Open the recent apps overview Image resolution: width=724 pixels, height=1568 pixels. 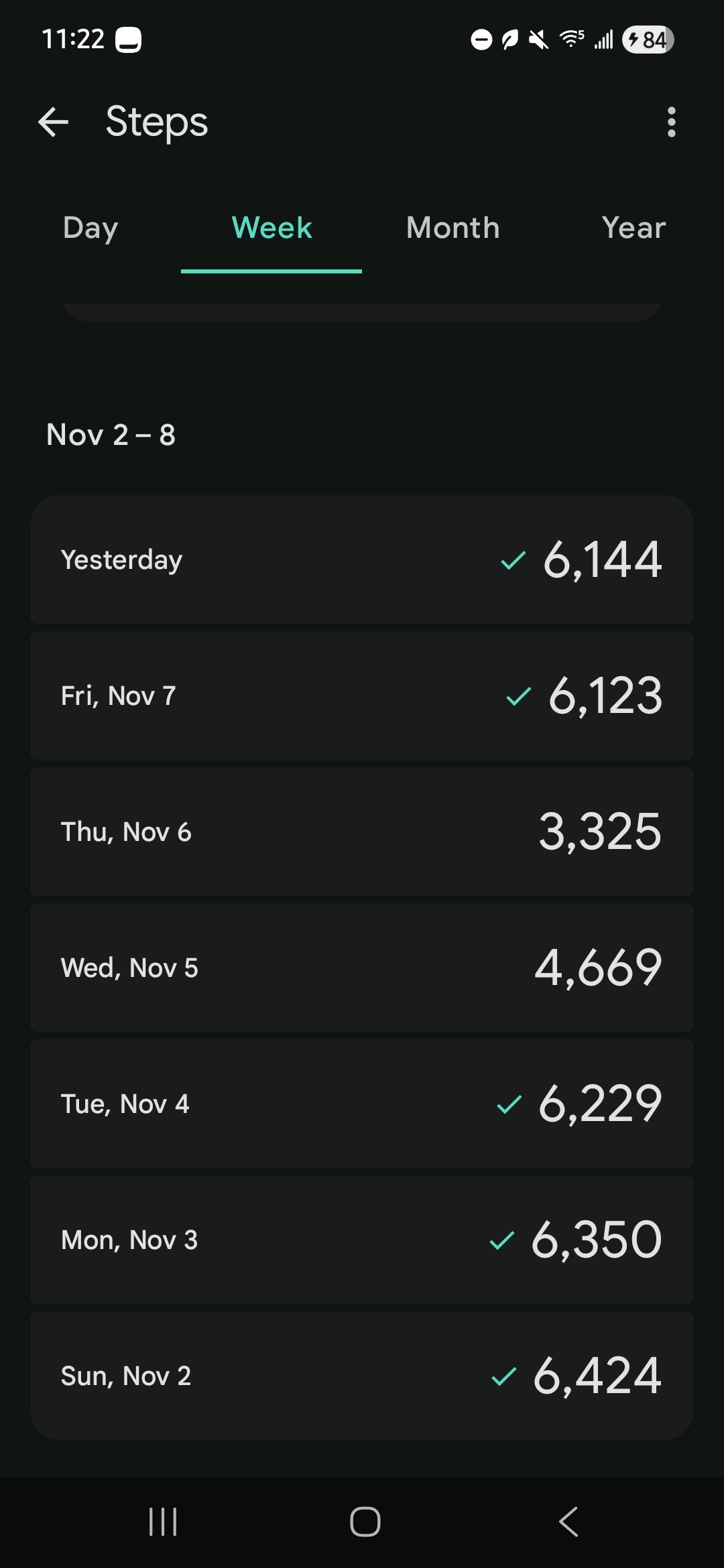163,1522
